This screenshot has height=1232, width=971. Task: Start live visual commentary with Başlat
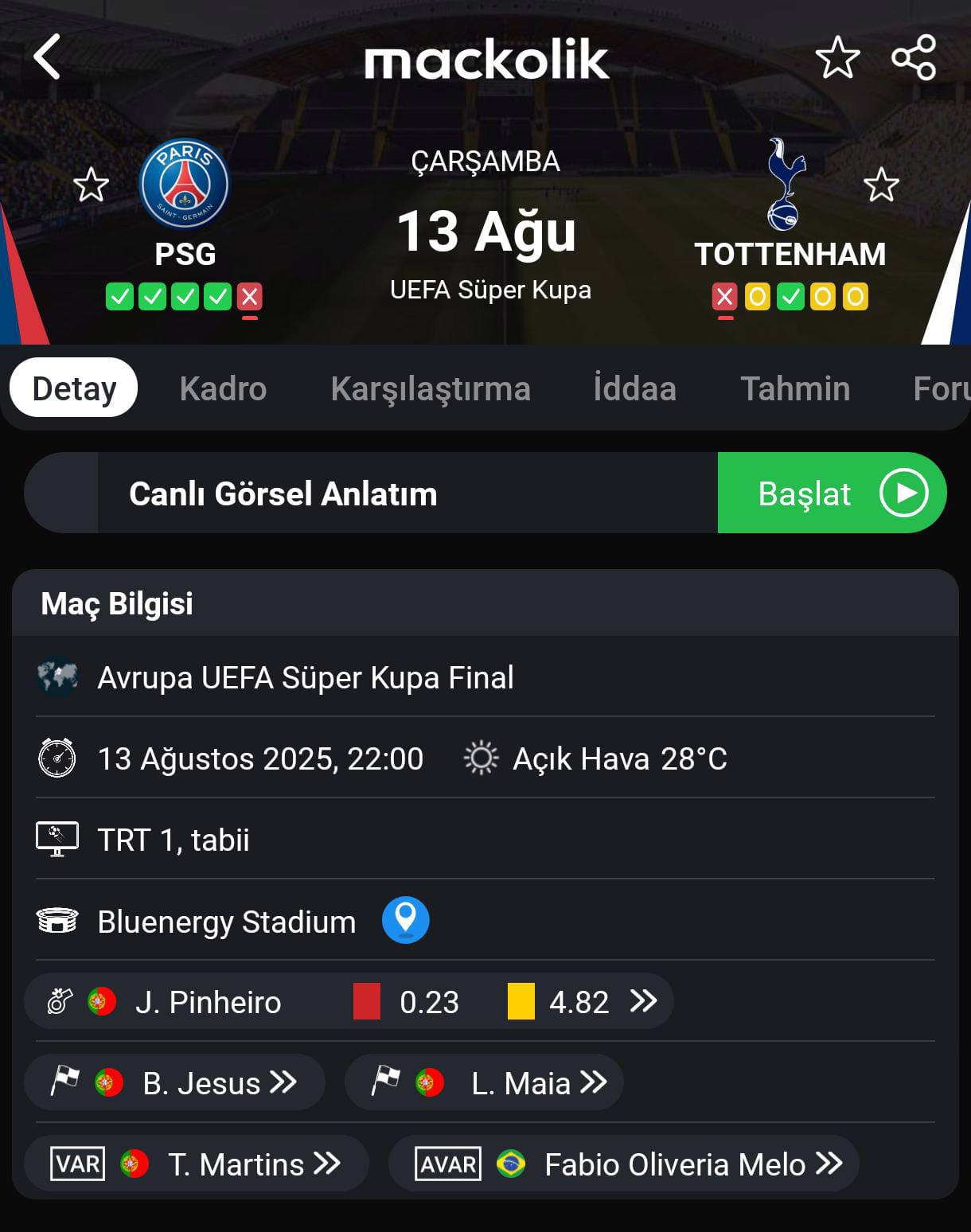click(x=831, y=493)
